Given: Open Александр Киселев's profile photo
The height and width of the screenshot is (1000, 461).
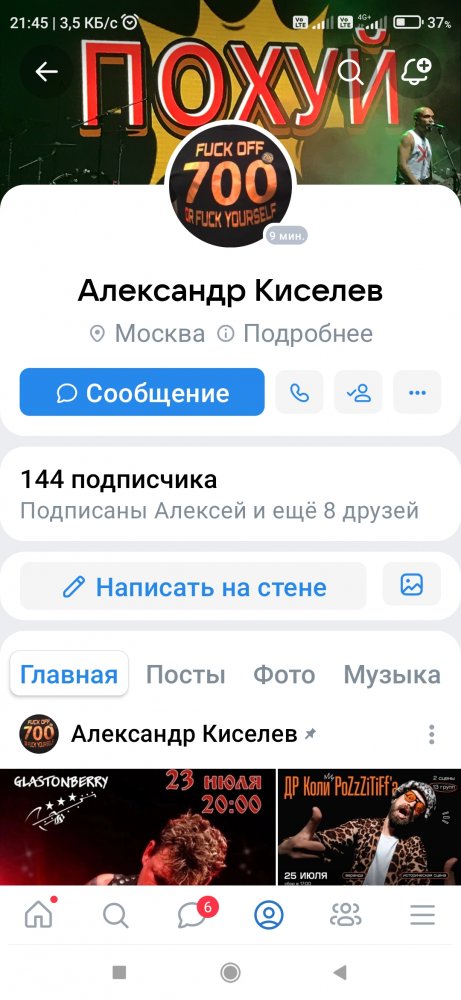Looking at the screenshot, I should click(230, 185).
